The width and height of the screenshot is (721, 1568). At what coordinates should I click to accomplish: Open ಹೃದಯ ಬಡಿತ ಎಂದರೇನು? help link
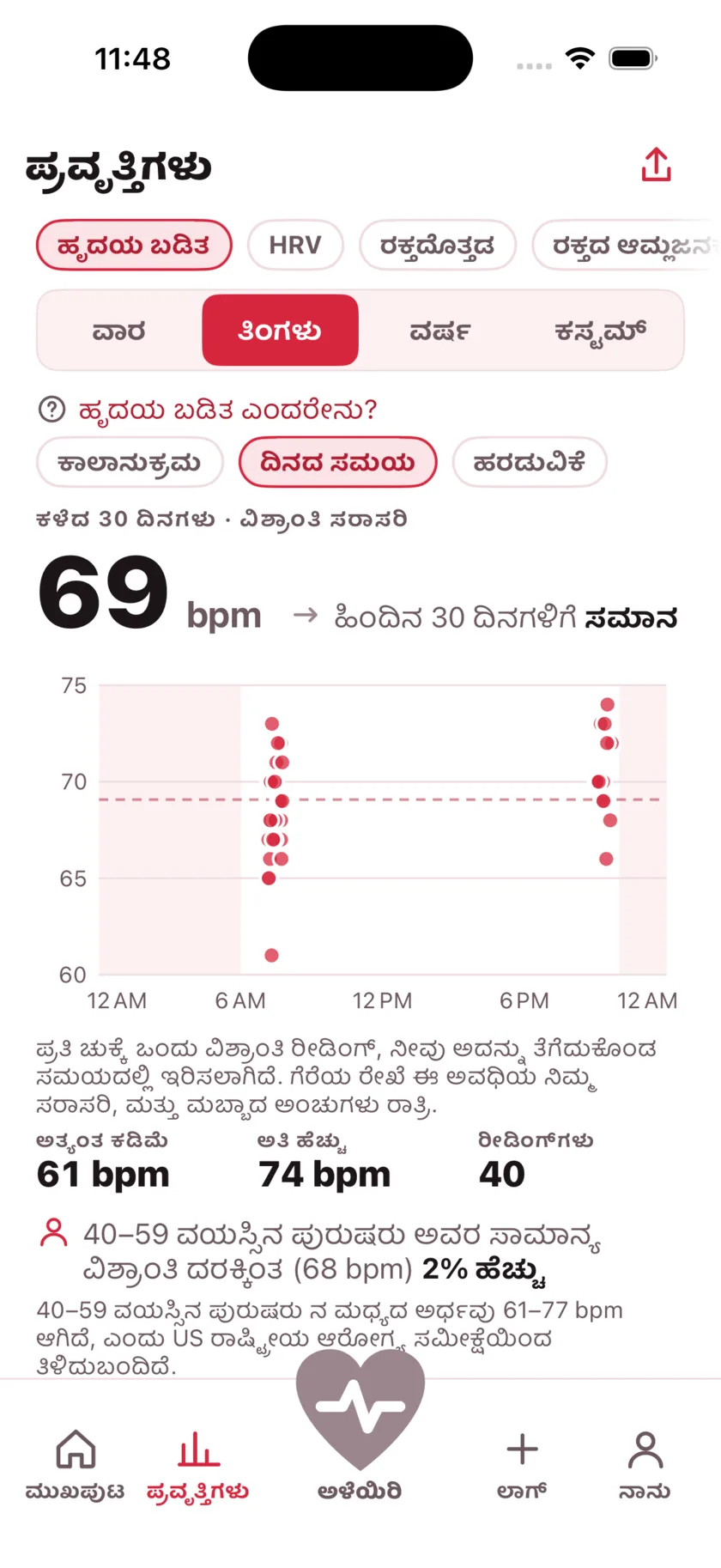pos(208,410)
